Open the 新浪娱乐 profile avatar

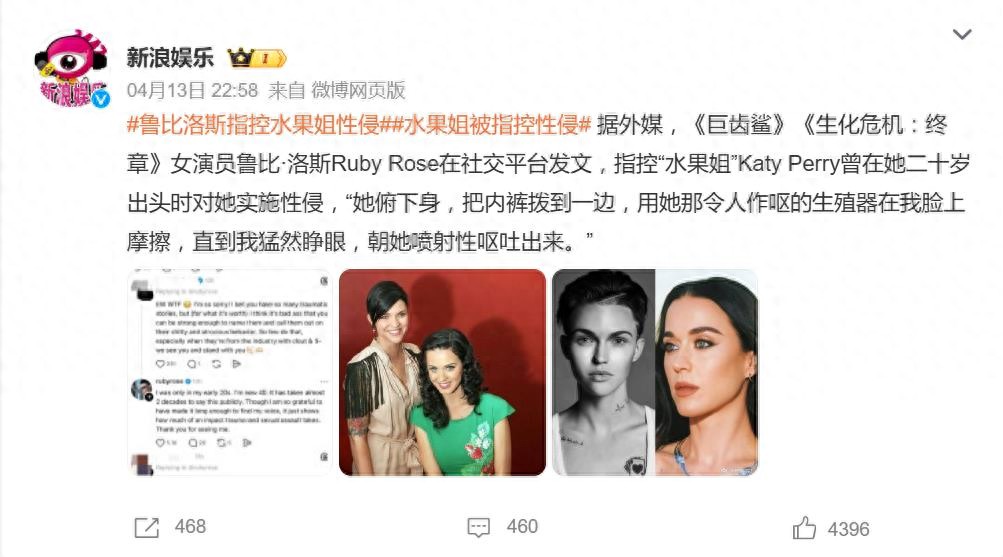[x=72, y=68]
